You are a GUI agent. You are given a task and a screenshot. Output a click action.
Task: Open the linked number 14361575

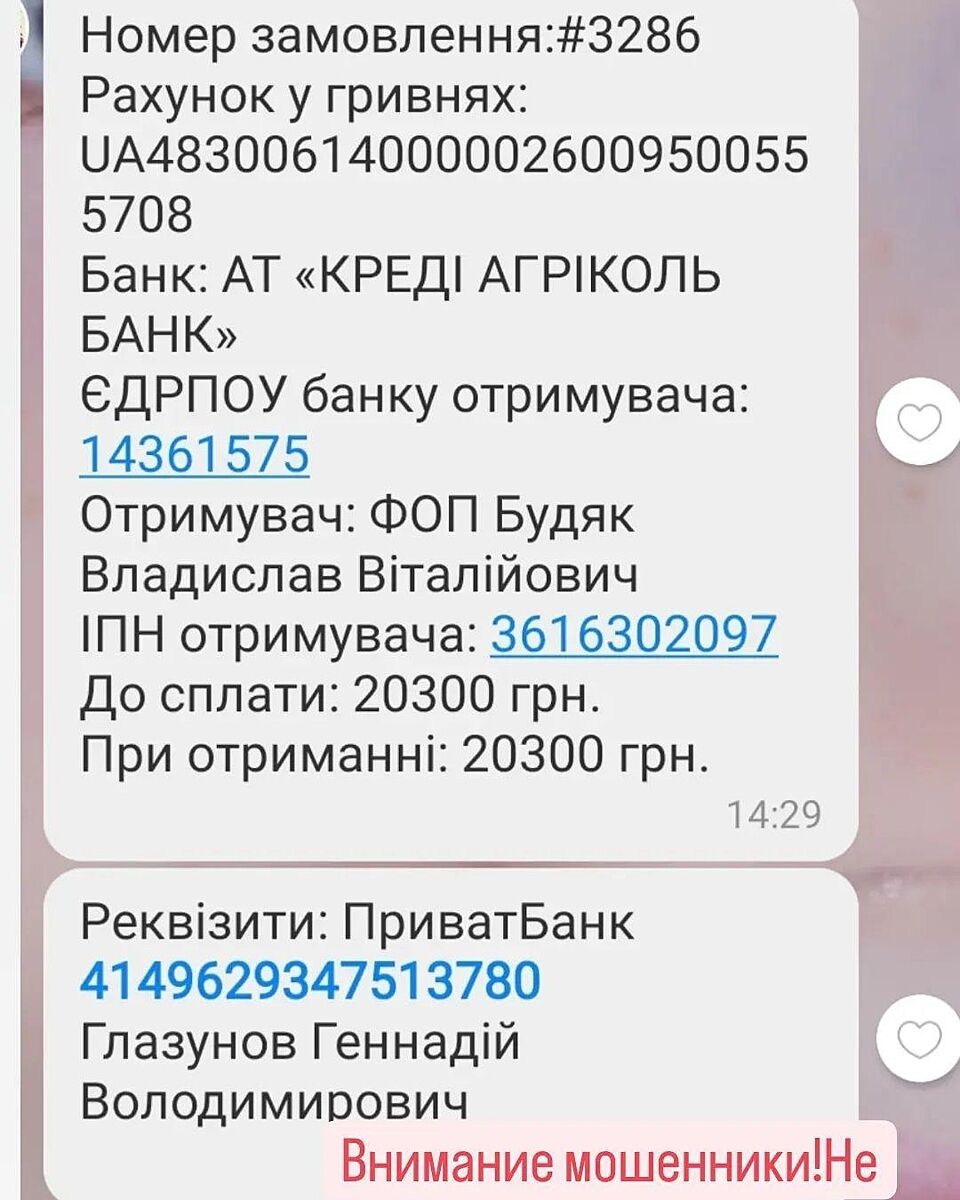pyautogui.click(x=194, y=455)
